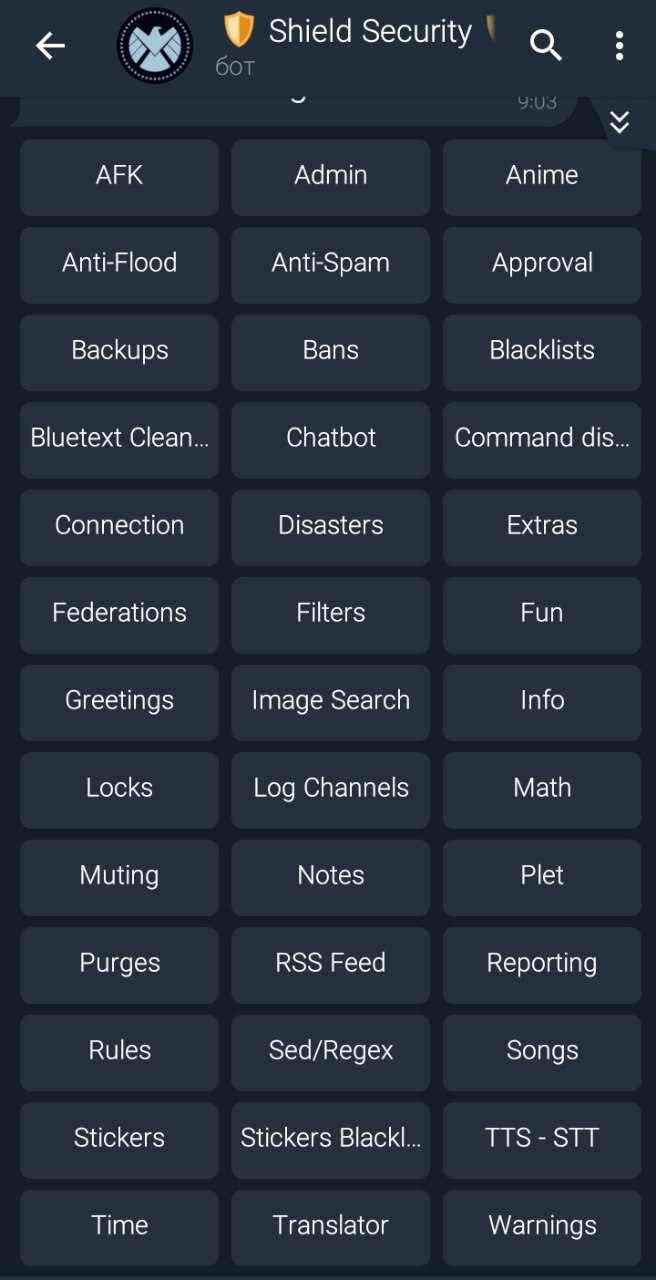
Task: Open the Image Search module
Action: click(330, 701)
